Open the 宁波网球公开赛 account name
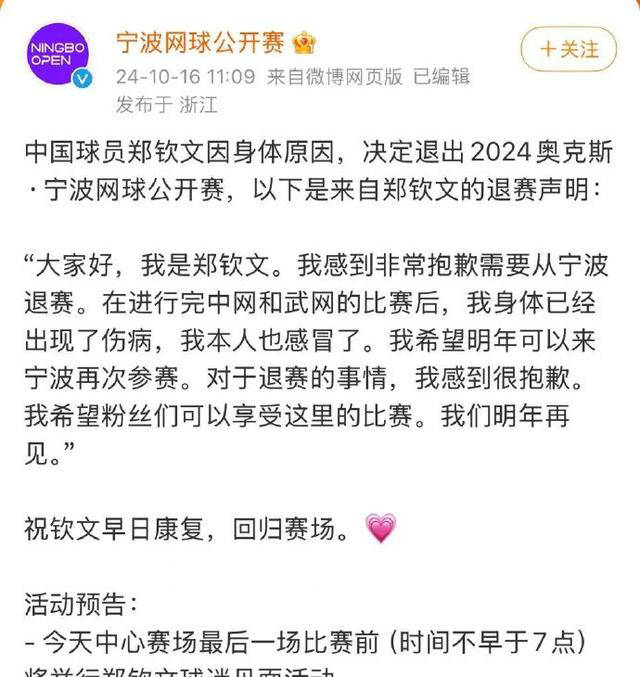The image size is (640, 677). point(200,42)
